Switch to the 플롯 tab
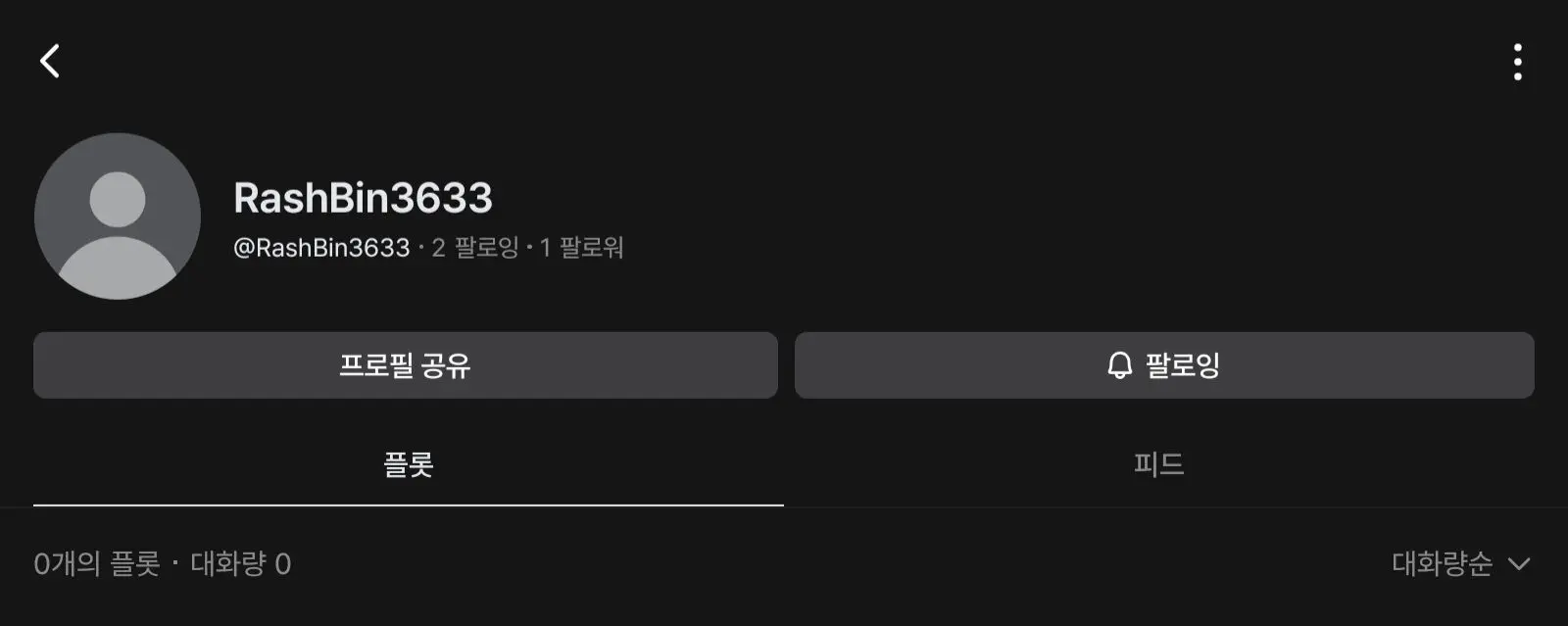The height and width of the screenshot is (626, 1568). [x=409, y=464]
